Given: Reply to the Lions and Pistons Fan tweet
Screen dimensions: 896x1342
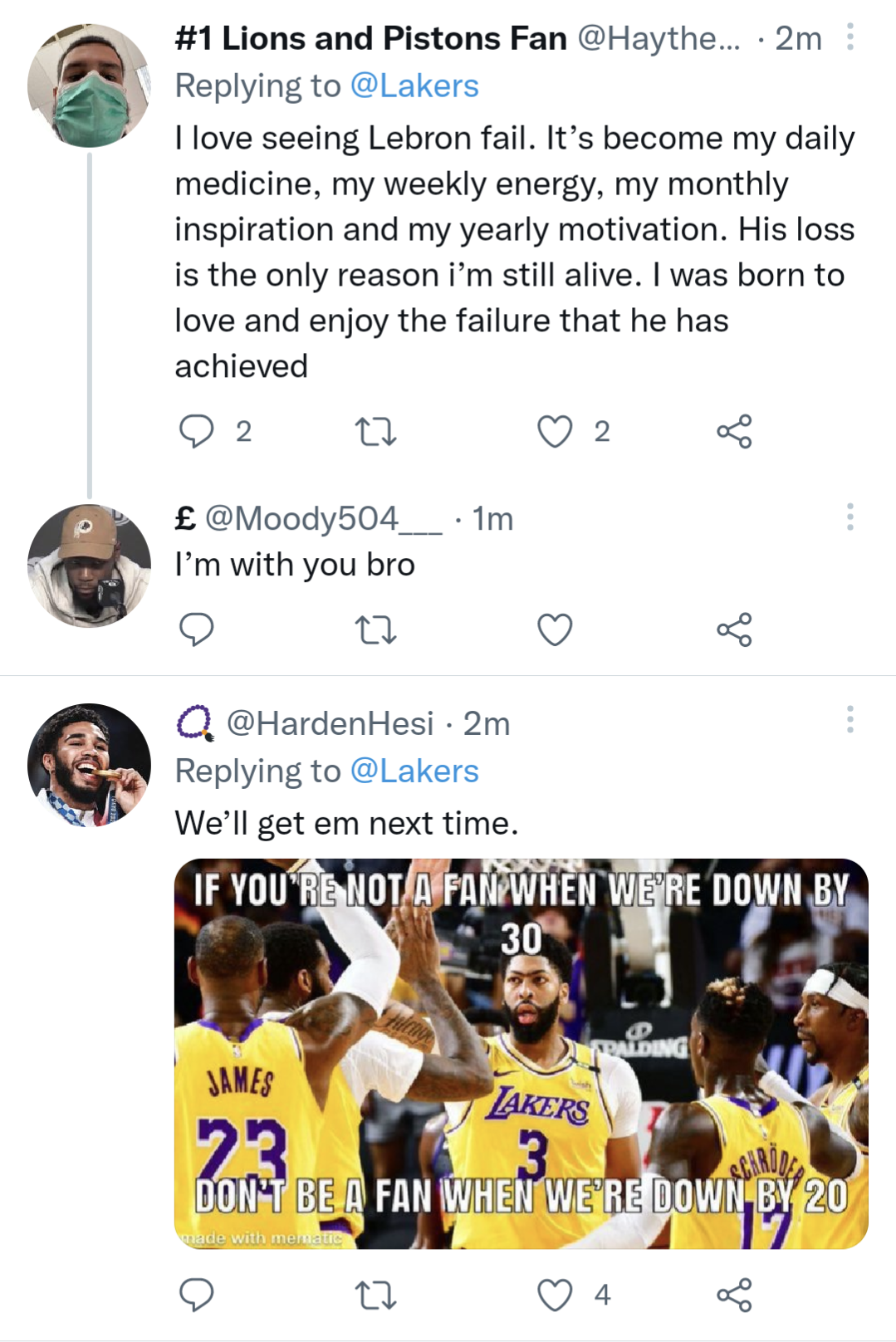Looking at the screenshot, I should pos(198,429).
